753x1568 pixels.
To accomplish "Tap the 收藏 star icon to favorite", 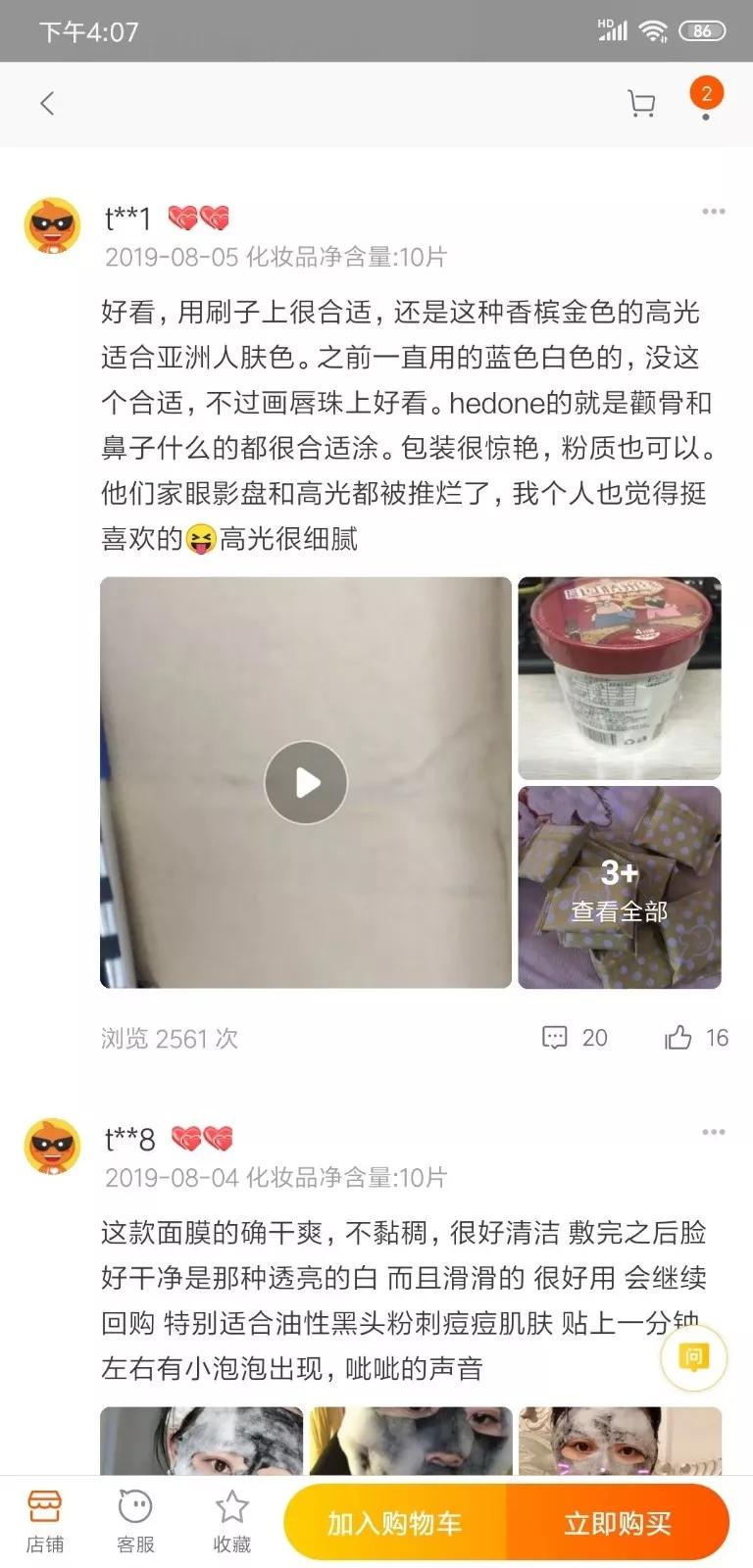I will pyautogui.click(x=231, y=1518).
